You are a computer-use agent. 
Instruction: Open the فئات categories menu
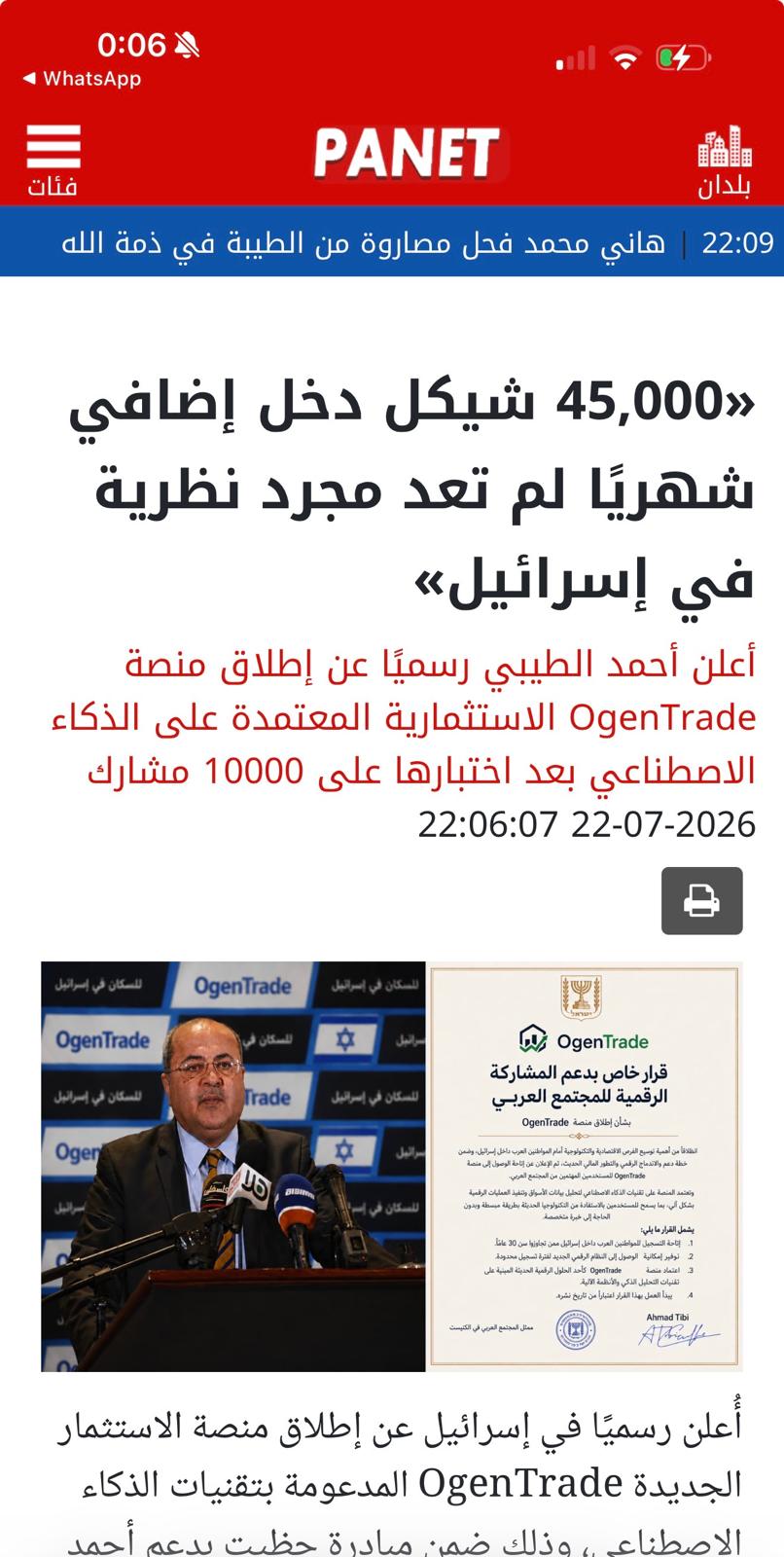pyautogui.click(x=53, y=161)
